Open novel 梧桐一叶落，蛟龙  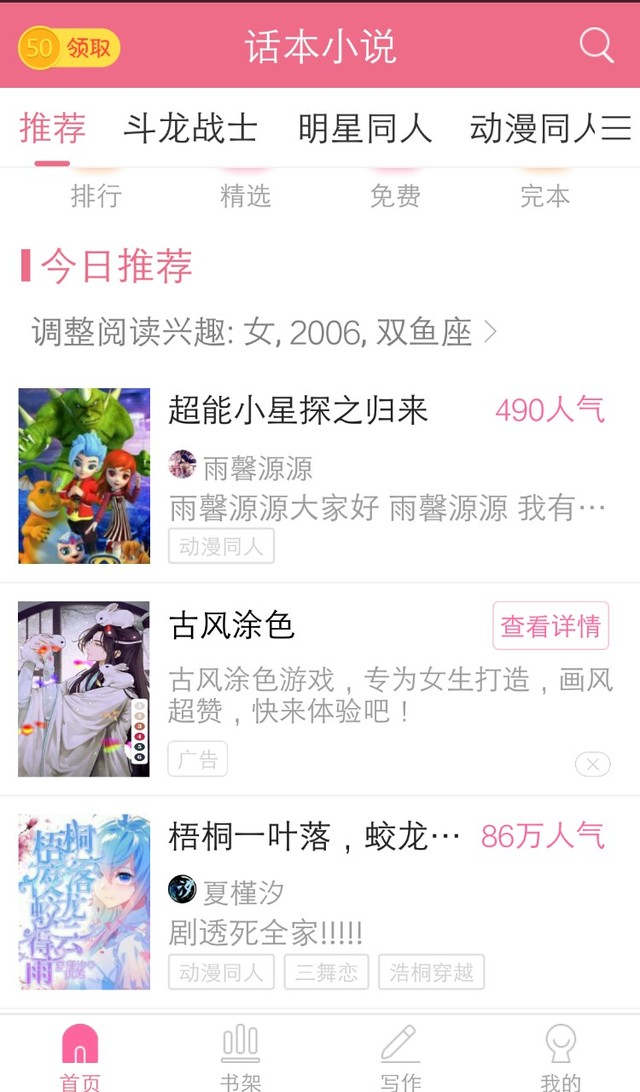[x=320, y=902]
